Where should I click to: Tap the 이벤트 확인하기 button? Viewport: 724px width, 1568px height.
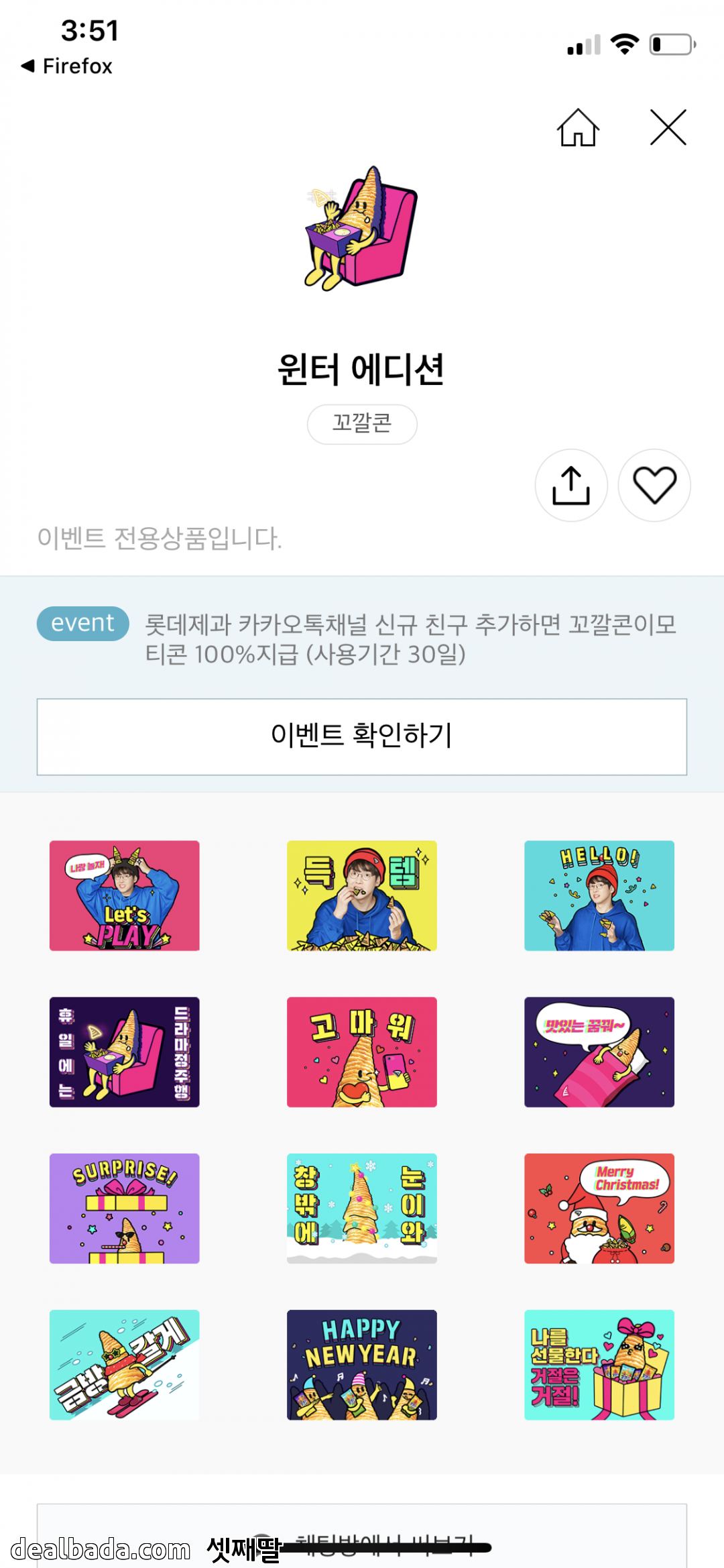click(x=362, y=736)
